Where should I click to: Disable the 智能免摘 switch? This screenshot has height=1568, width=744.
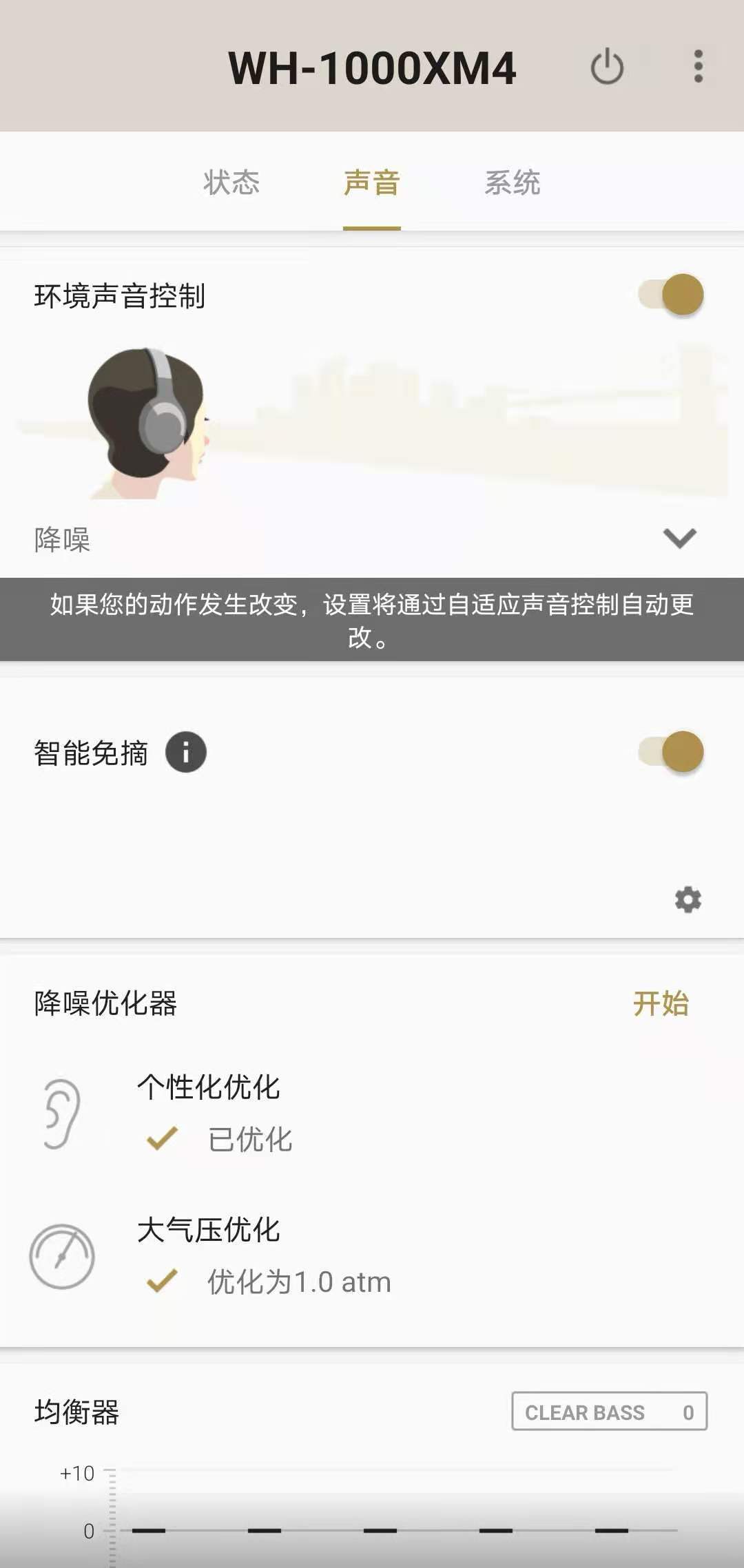671,751
